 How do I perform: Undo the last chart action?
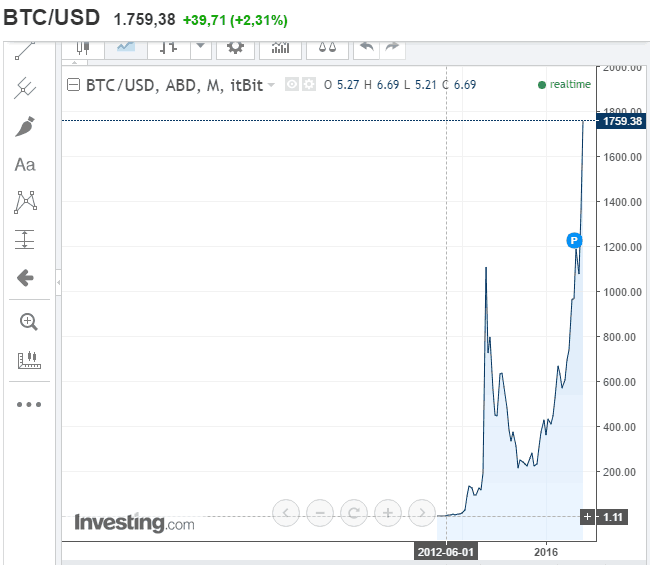[366, 48]
